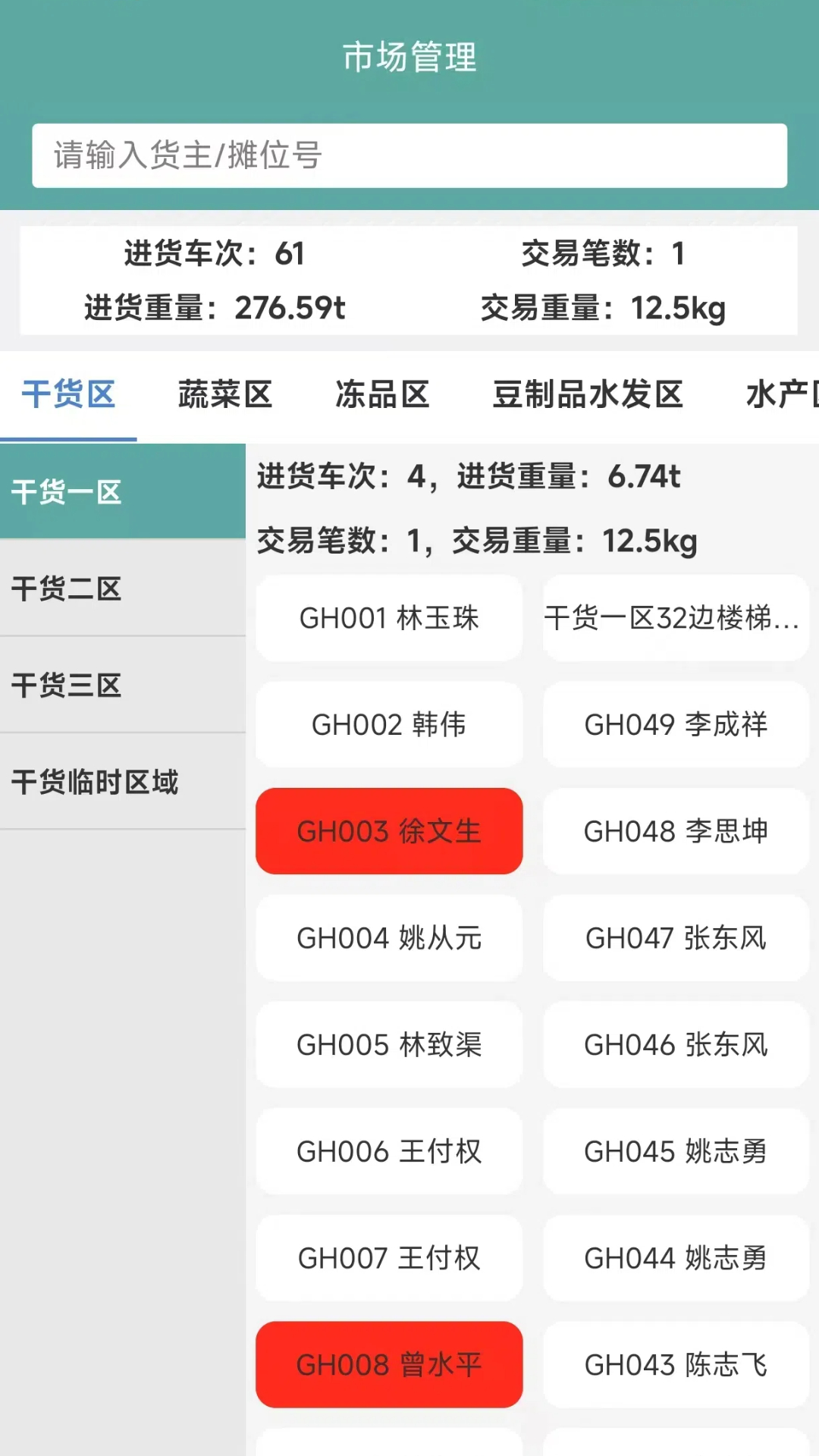This screenshot has height=1456, width=819.
Task: Open the red stall GH008 曾水平
Action: [389, 1365]
